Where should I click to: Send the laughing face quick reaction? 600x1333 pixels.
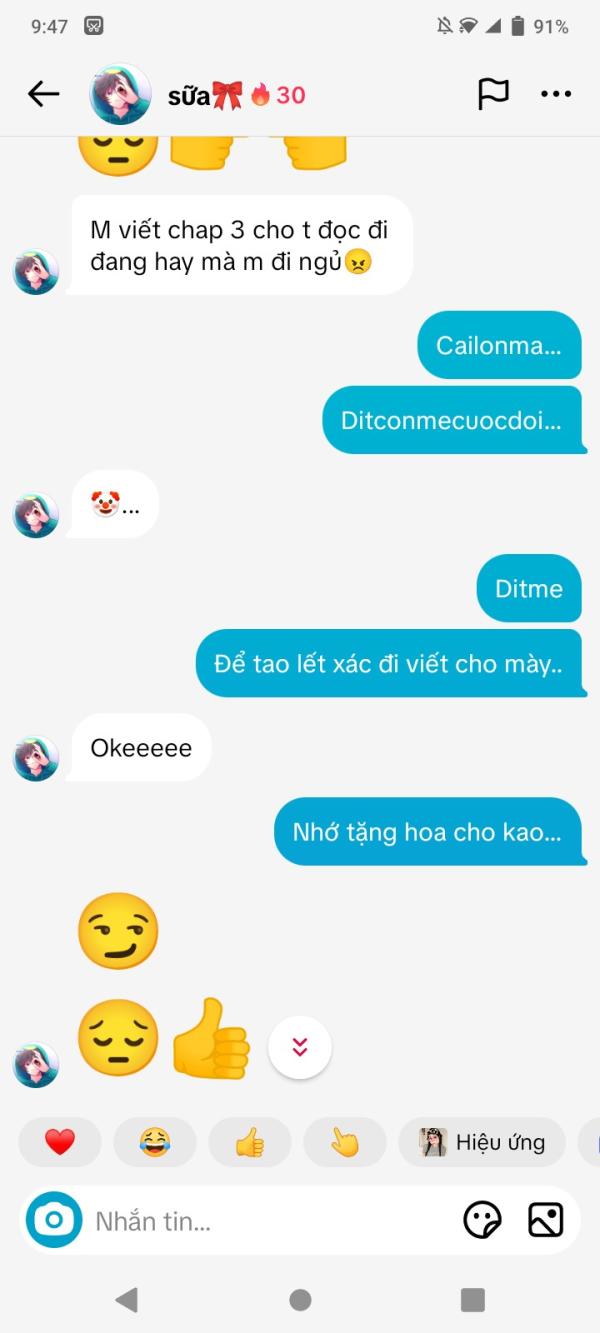pyautogui.click(x=154, y=1142)
